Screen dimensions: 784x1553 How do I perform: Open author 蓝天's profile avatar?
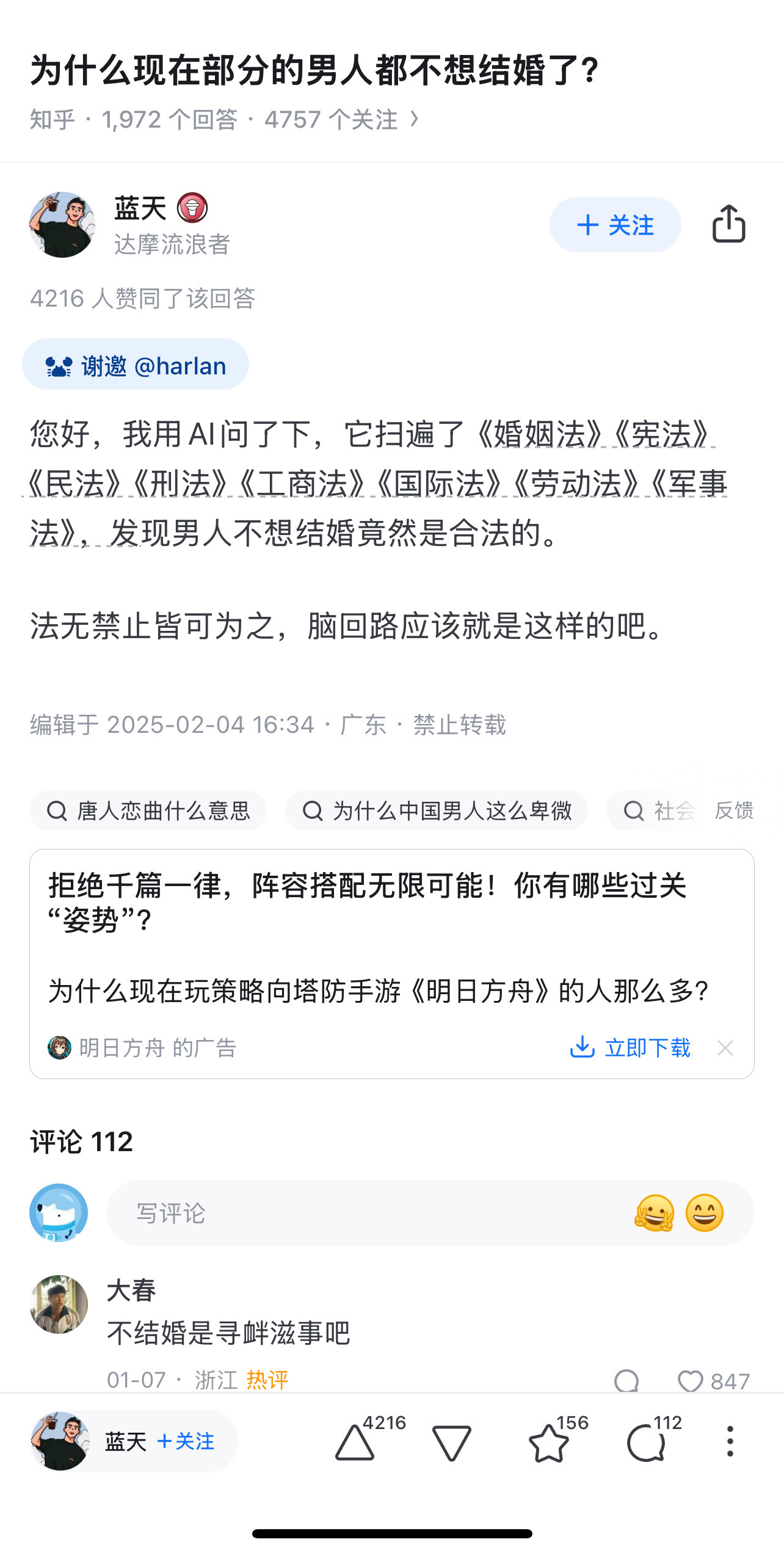point(62,225)
